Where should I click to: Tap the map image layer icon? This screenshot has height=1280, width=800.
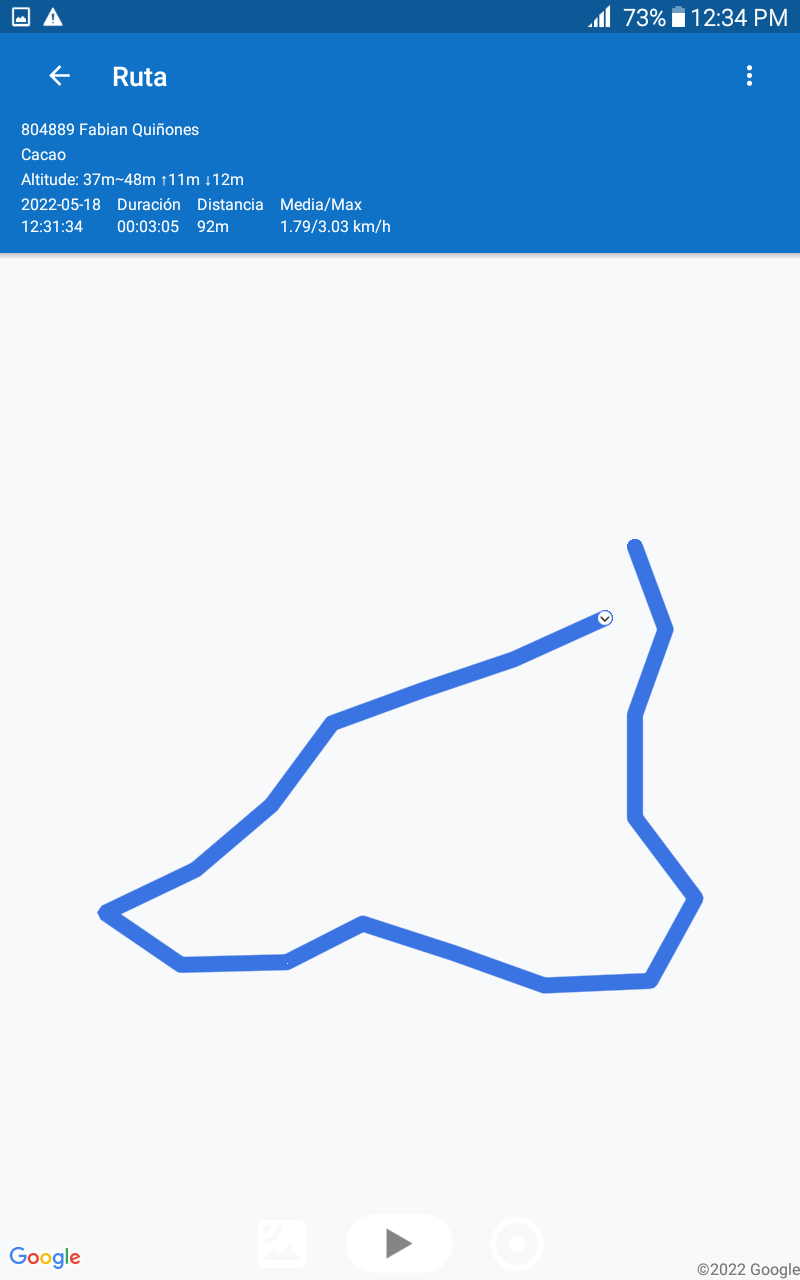coord(282,1243)
